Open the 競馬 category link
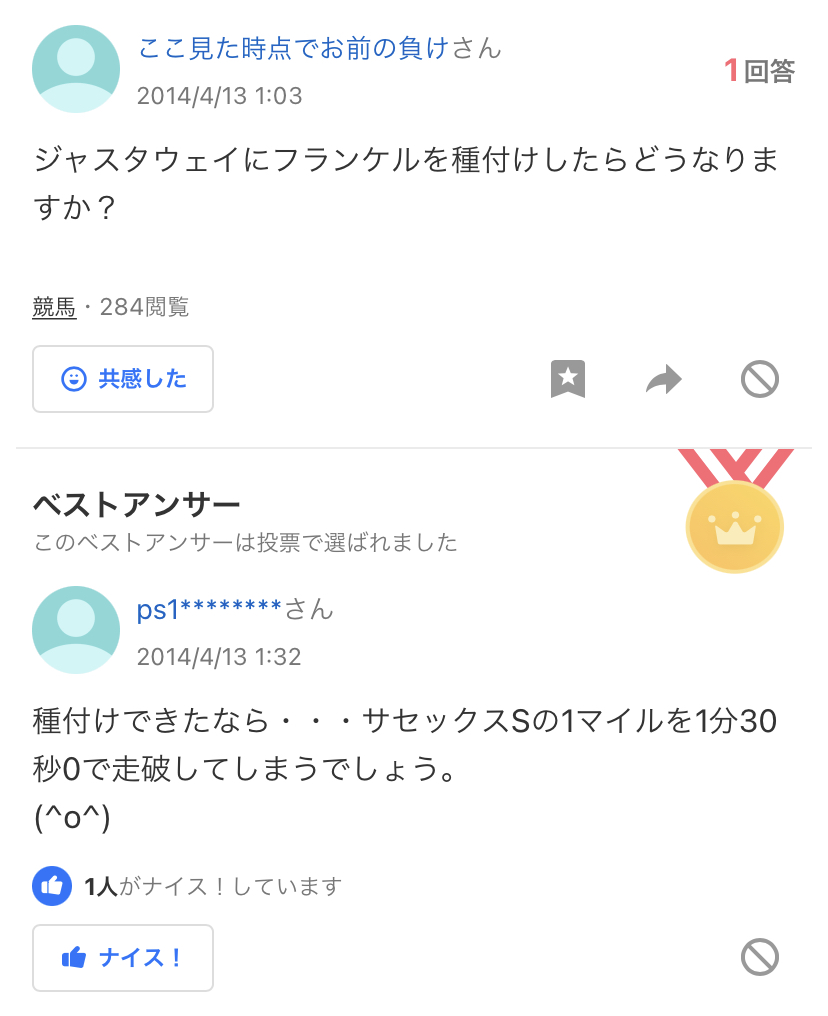 54,307
